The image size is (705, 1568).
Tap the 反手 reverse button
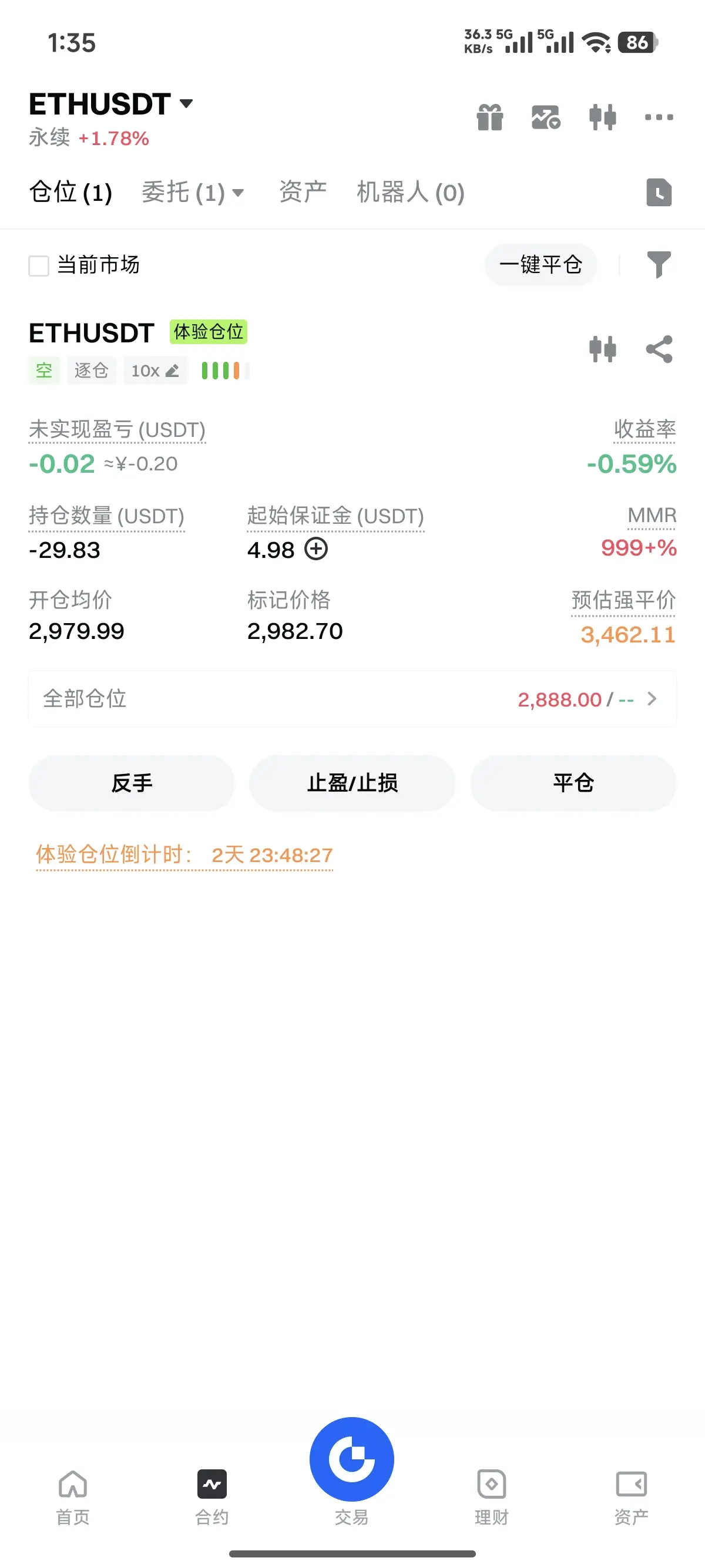coord(132,783)
